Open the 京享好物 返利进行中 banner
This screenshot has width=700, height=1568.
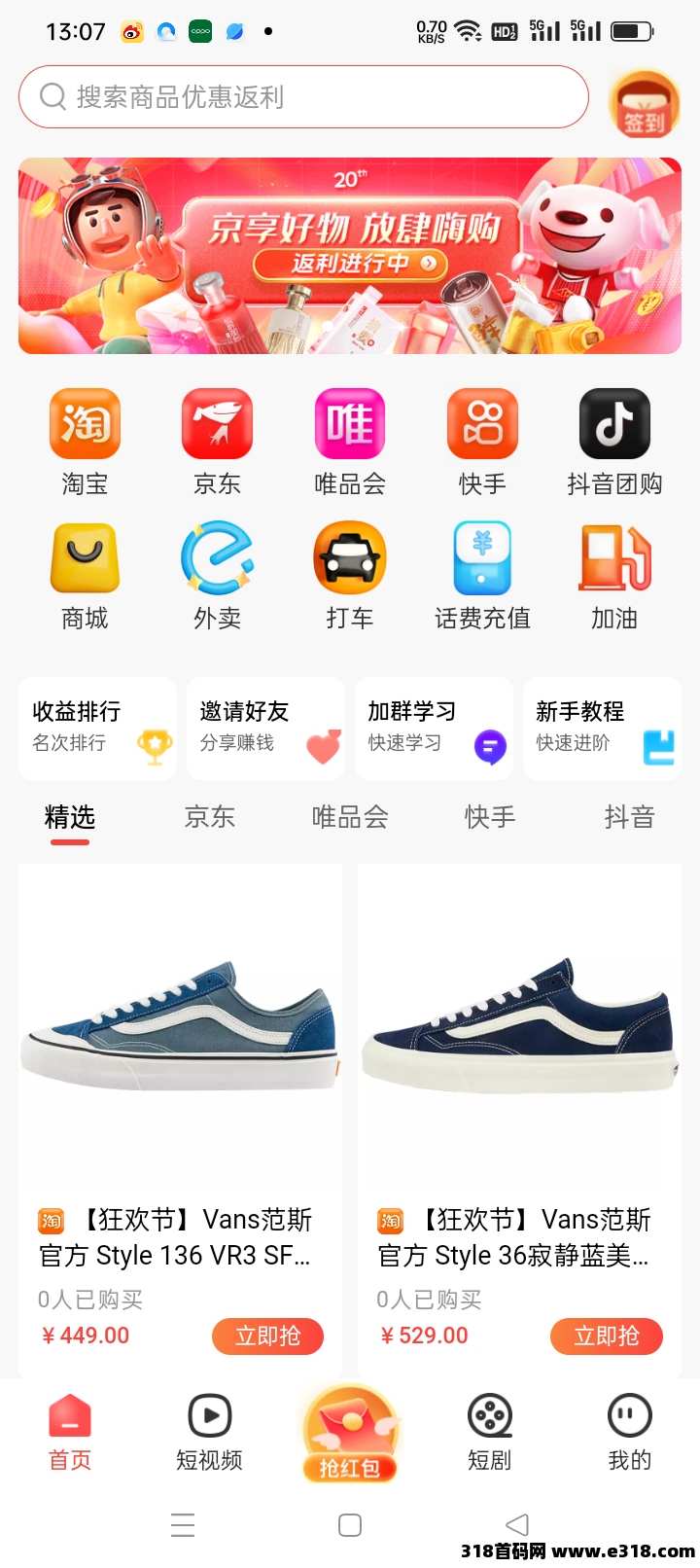[350, 256]
